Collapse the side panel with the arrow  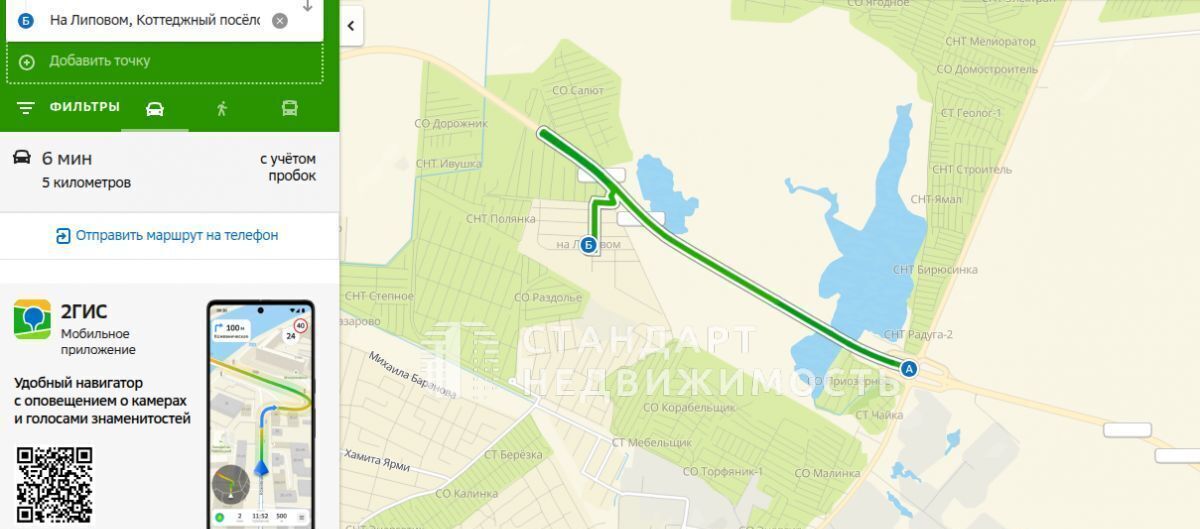pyautogui.click(x=351, y=27)
